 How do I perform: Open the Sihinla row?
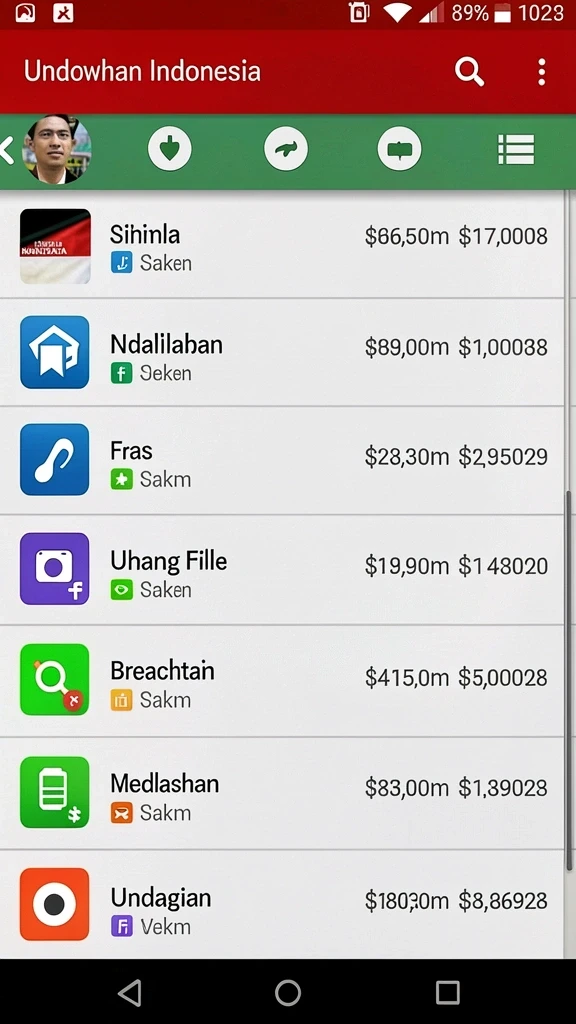tap(282, 246)
